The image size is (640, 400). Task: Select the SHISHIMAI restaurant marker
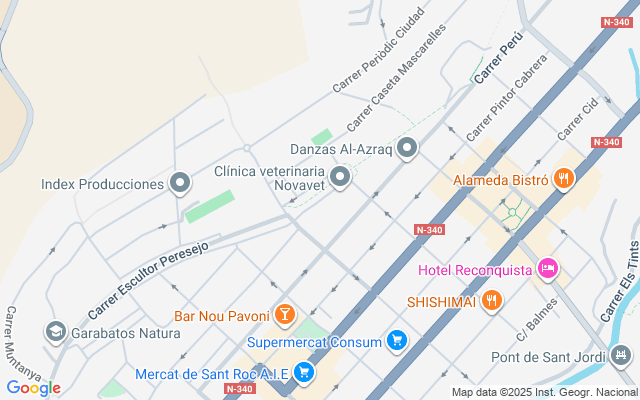(491, 299)
